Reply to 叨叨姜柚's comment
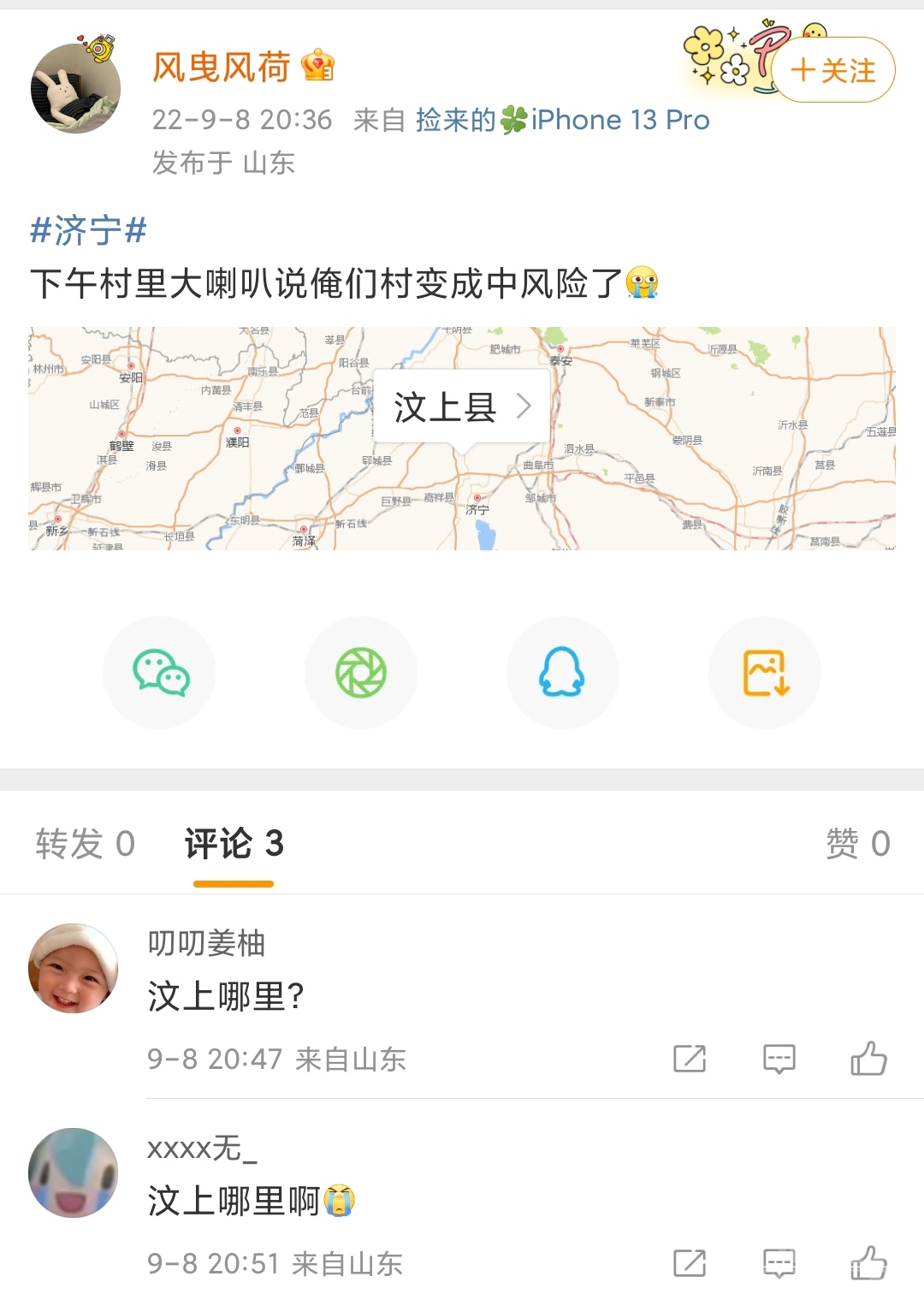 (779, 1059)
